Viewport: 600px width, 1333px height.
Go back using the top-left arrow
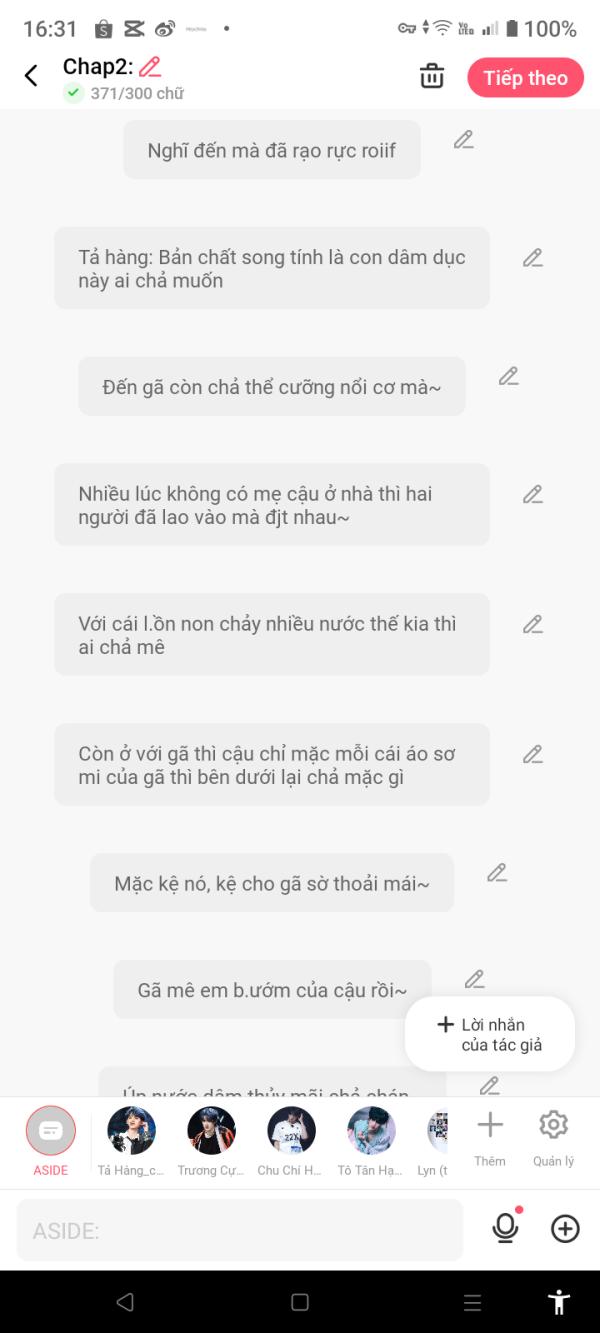[31, 76]
